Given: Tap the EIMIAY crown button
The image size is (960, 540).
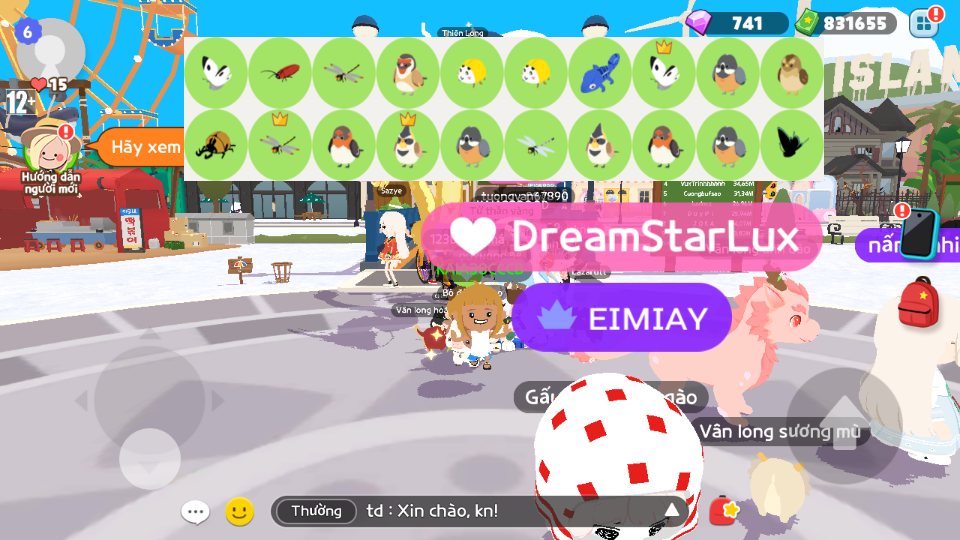Looking at the screenshot, I should pos(622,318).
